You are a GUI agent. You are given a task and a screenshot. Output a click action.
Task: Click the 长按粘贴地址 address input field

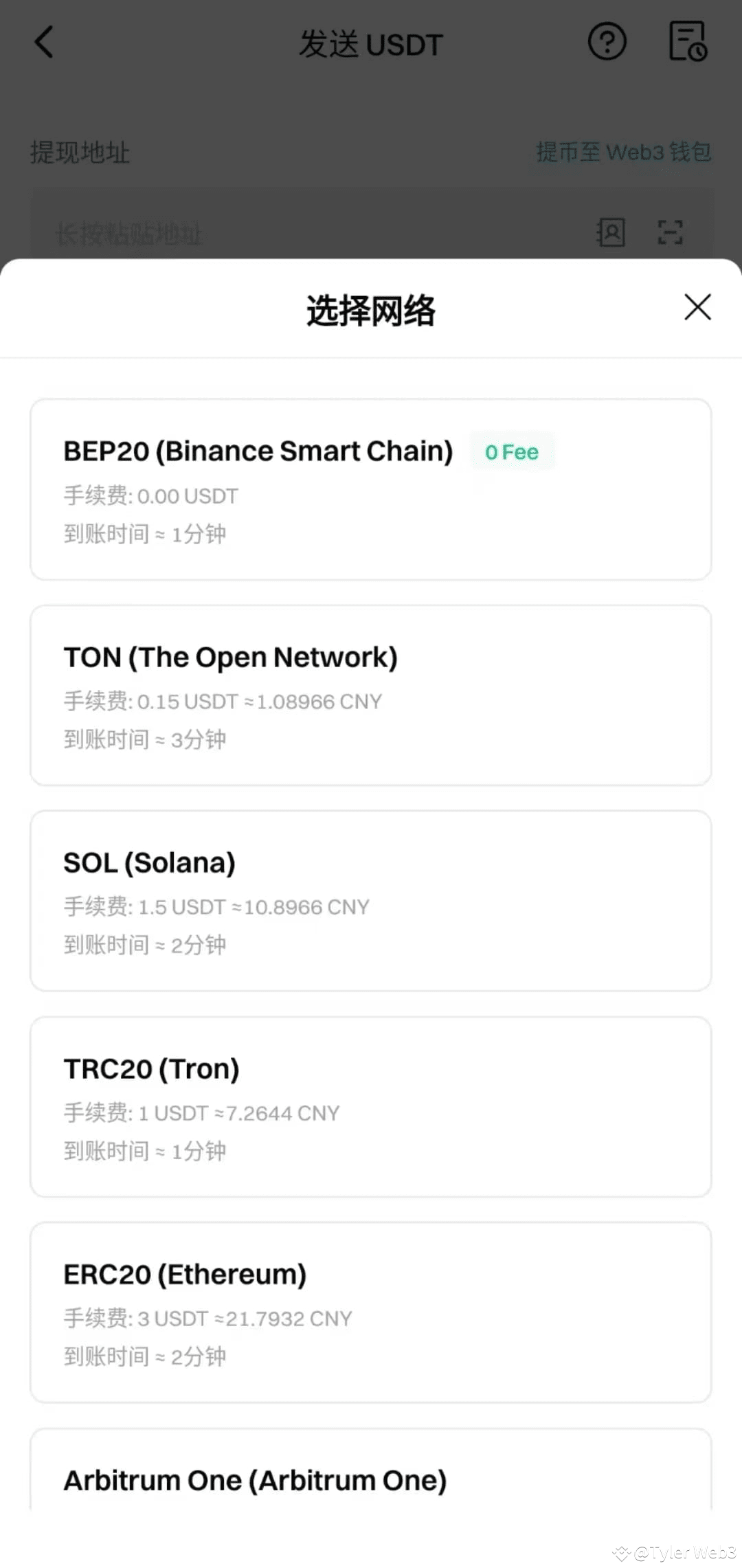coord(275,233)
